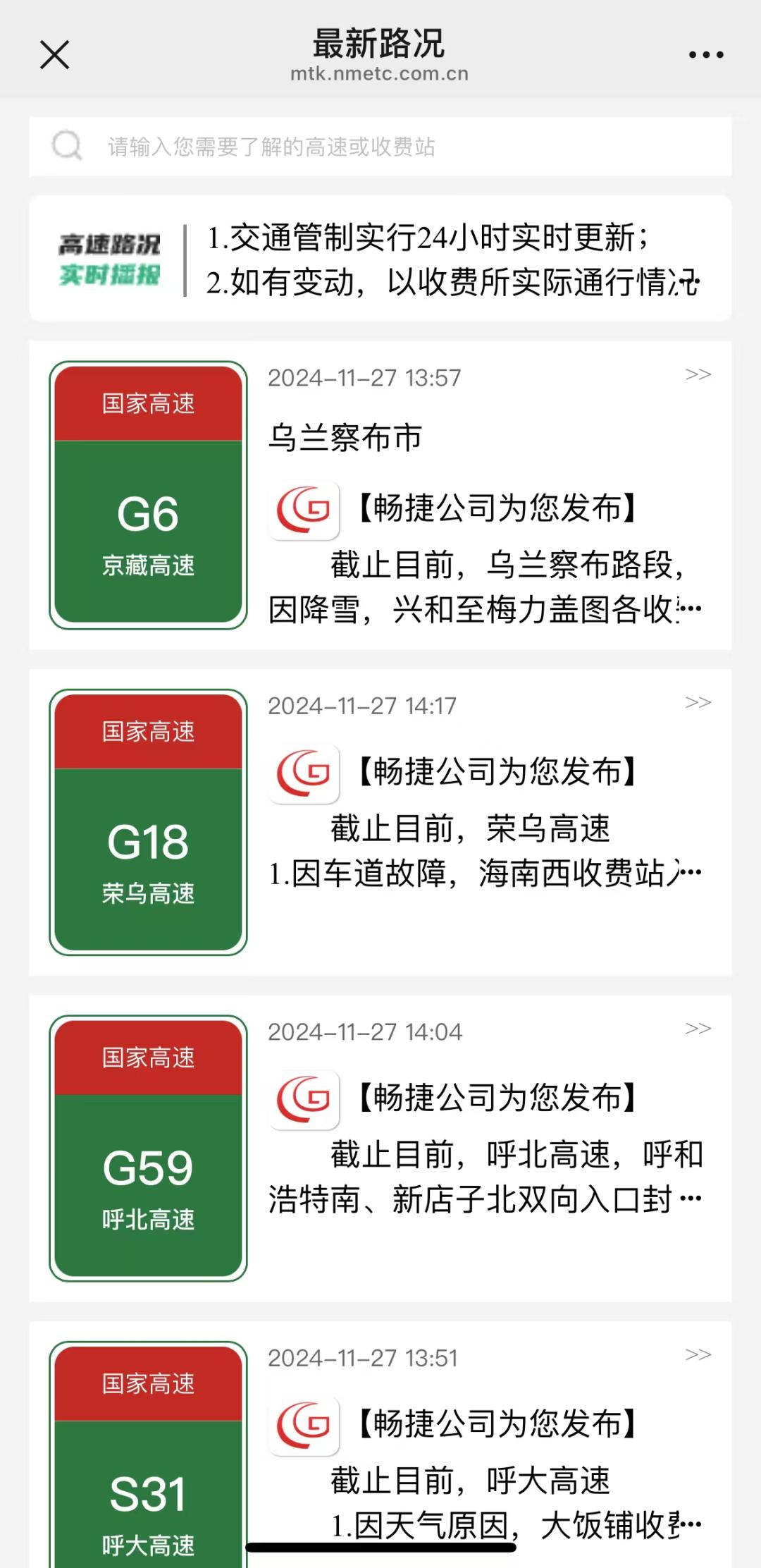Expand details arrow on the 13:57 G6 update
Viewport: 761px width, 1568px height.
coord(698,374)
